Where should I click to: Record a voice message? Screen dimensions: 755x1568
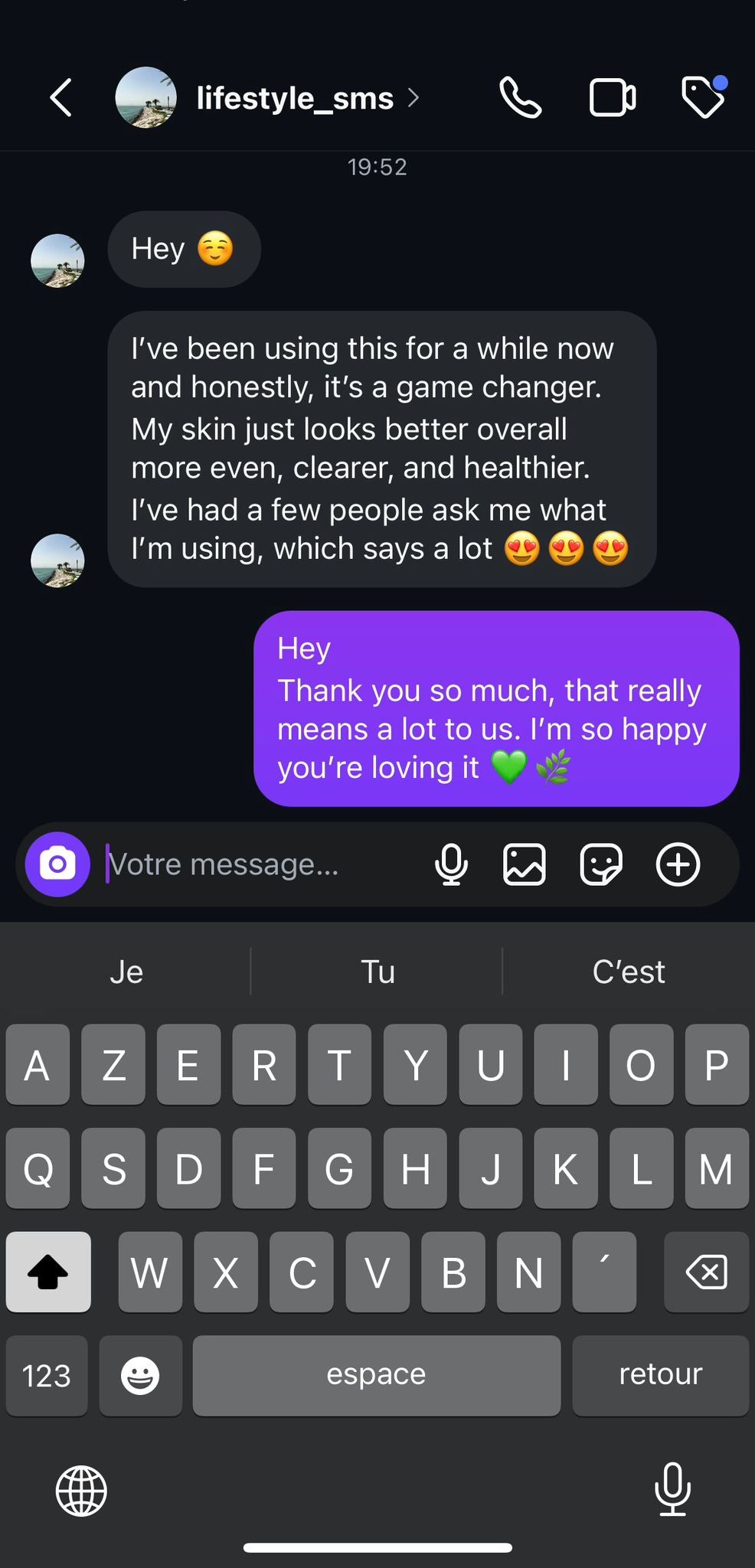click(452, 864)
